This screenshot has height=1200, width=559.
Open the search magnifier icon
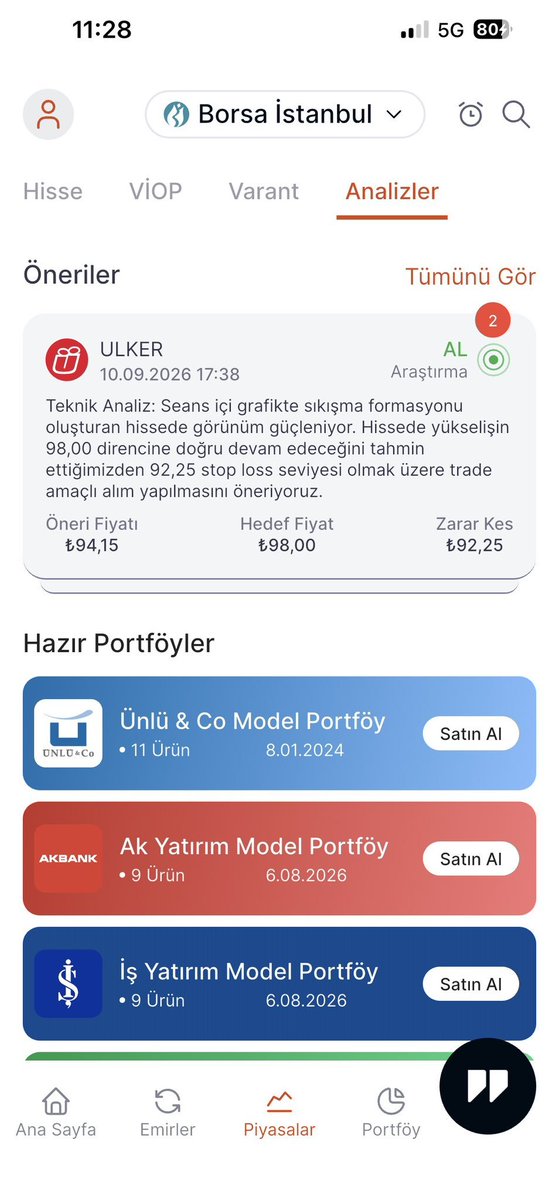click(516, 114)
